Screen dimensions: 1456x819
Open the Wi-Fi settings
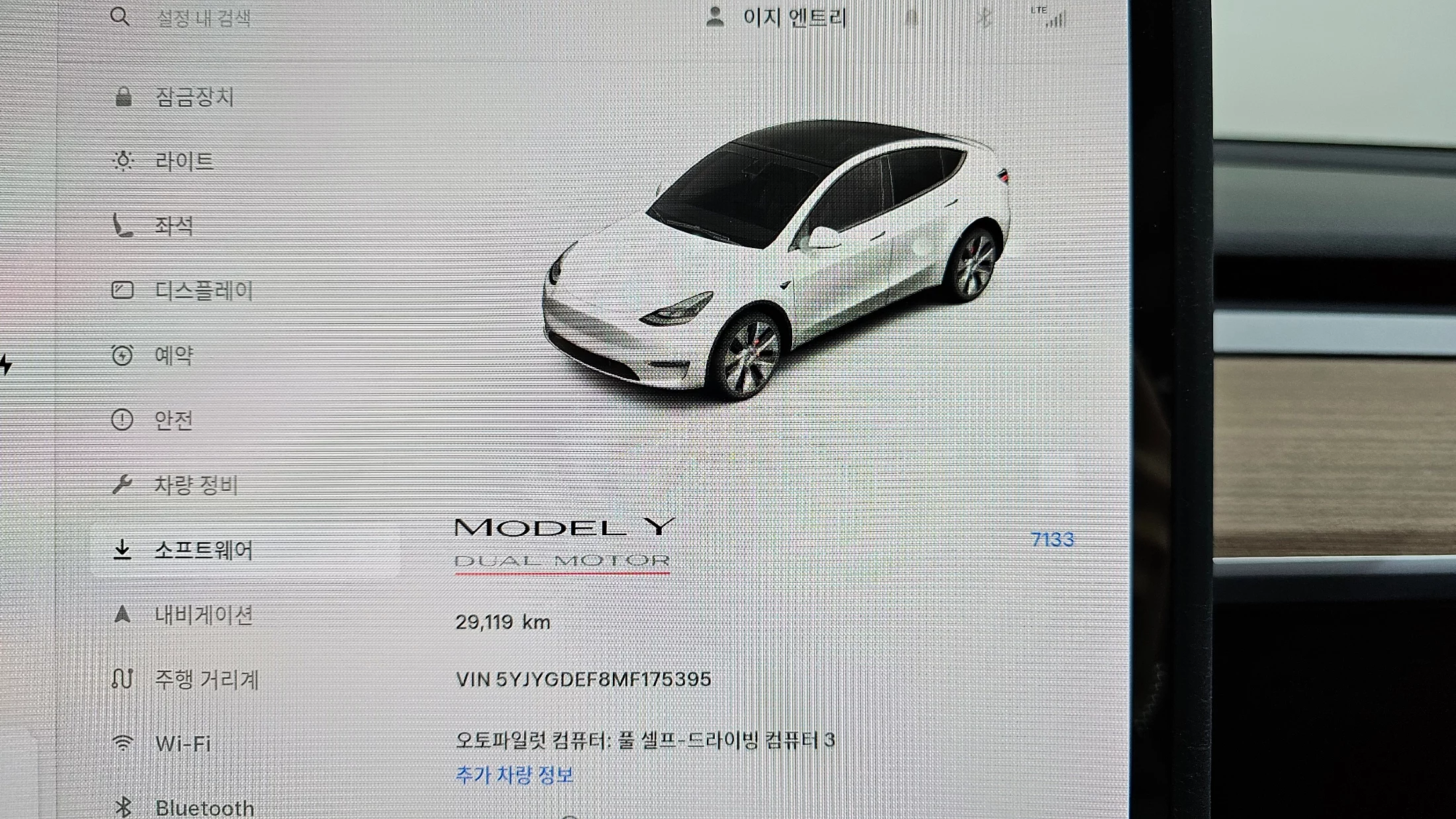click(x=183, y=744)
